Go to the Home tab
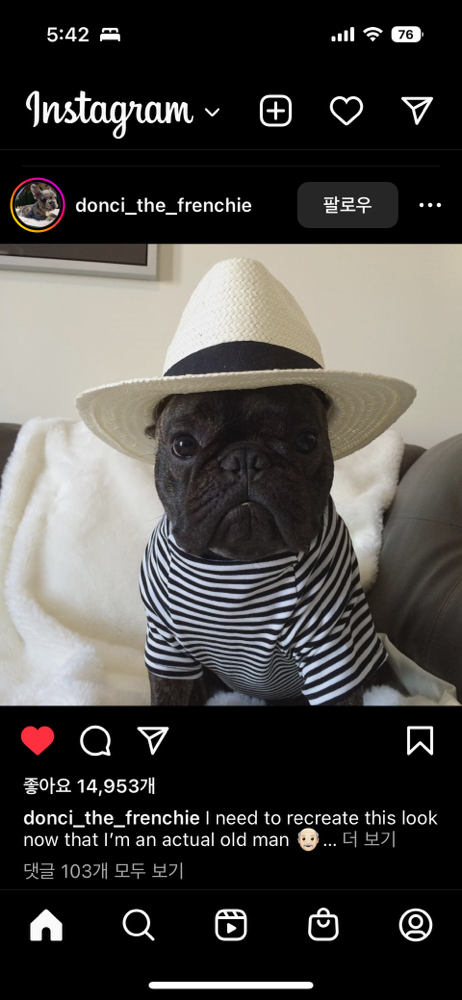The image size is (462, 1000). [46, 925]
